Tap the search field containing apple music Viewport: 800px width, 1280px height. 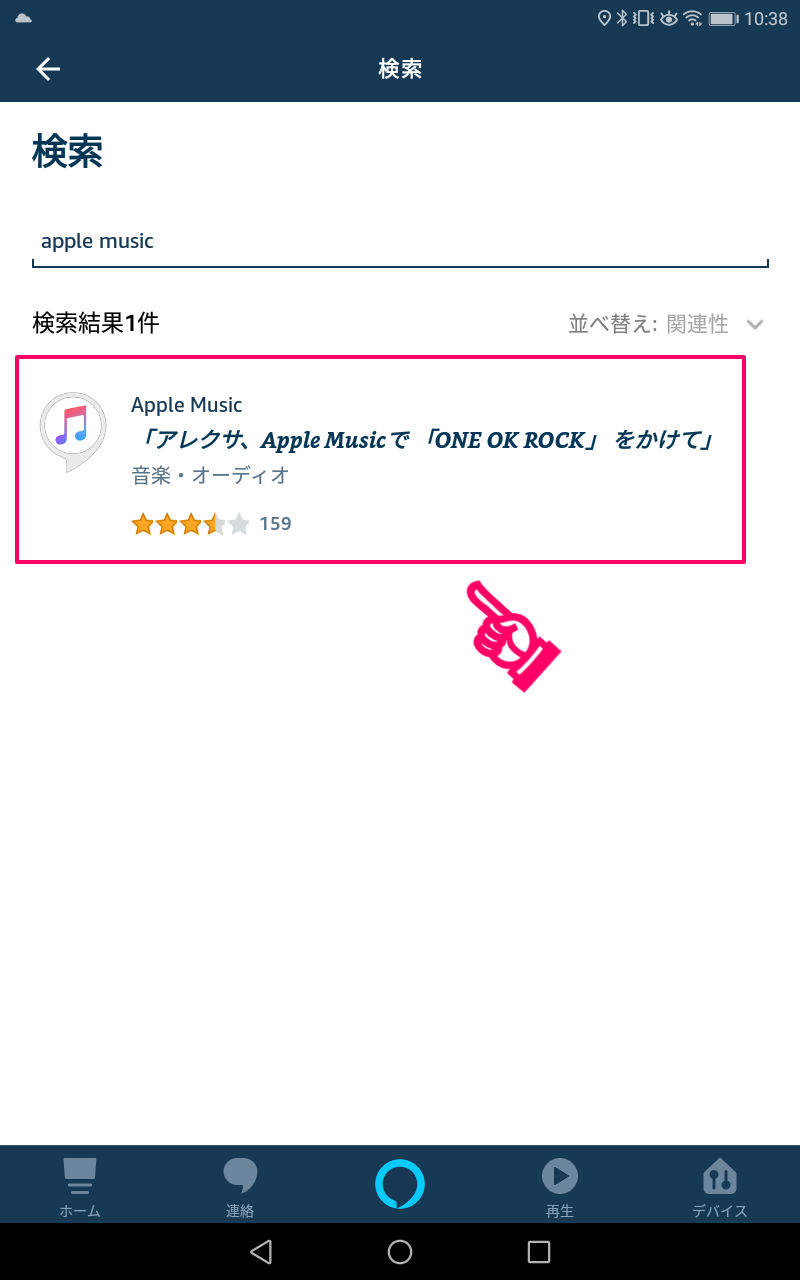tap(400, 242)
